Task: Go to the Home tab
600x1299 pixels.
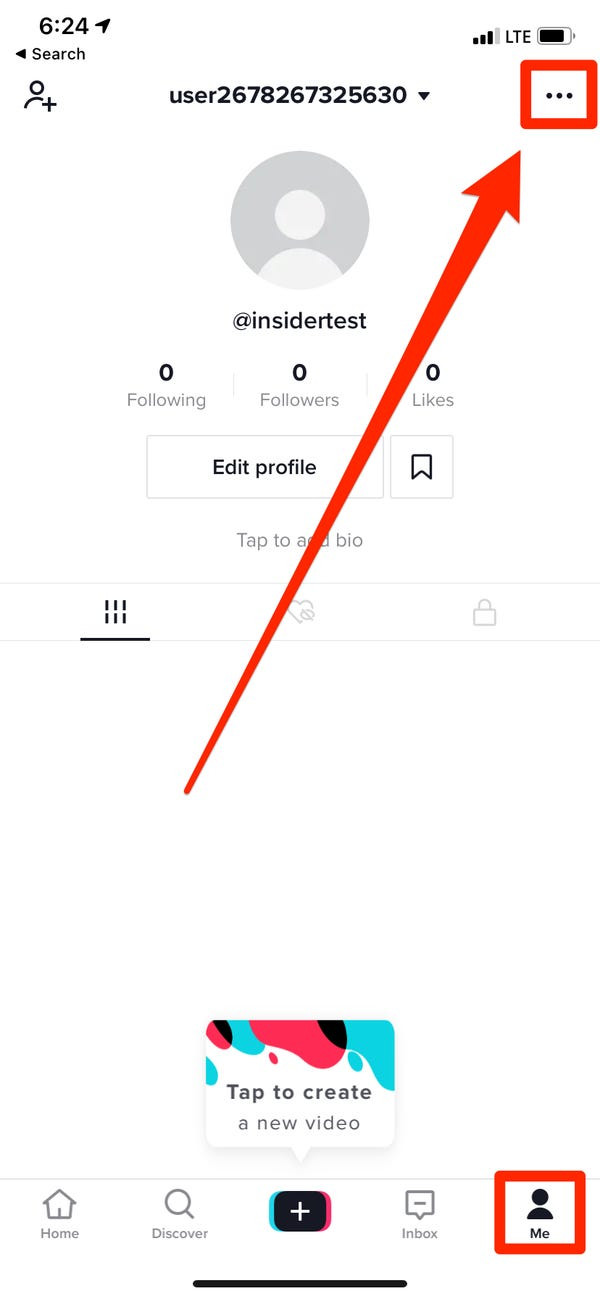Action: (x=59, y=1214)
